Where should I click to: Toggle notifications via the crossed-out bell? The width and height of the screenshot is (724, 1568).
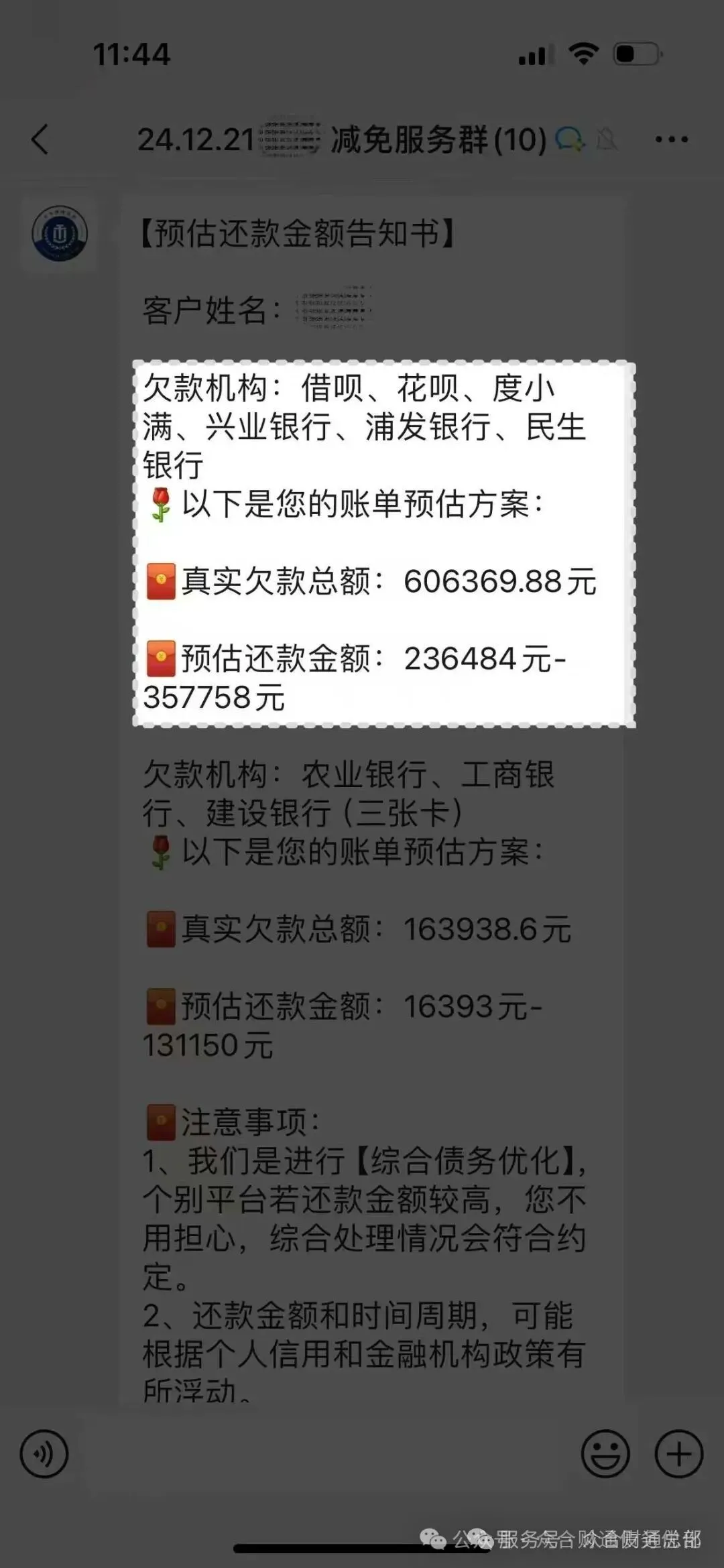(604, 139)
